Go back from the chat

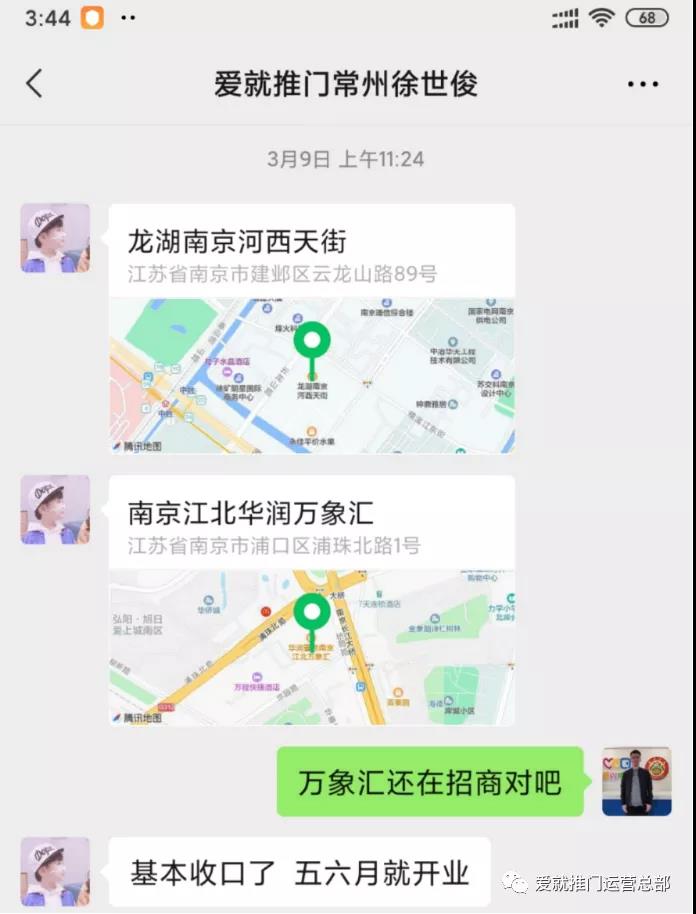tap(35, 83)
